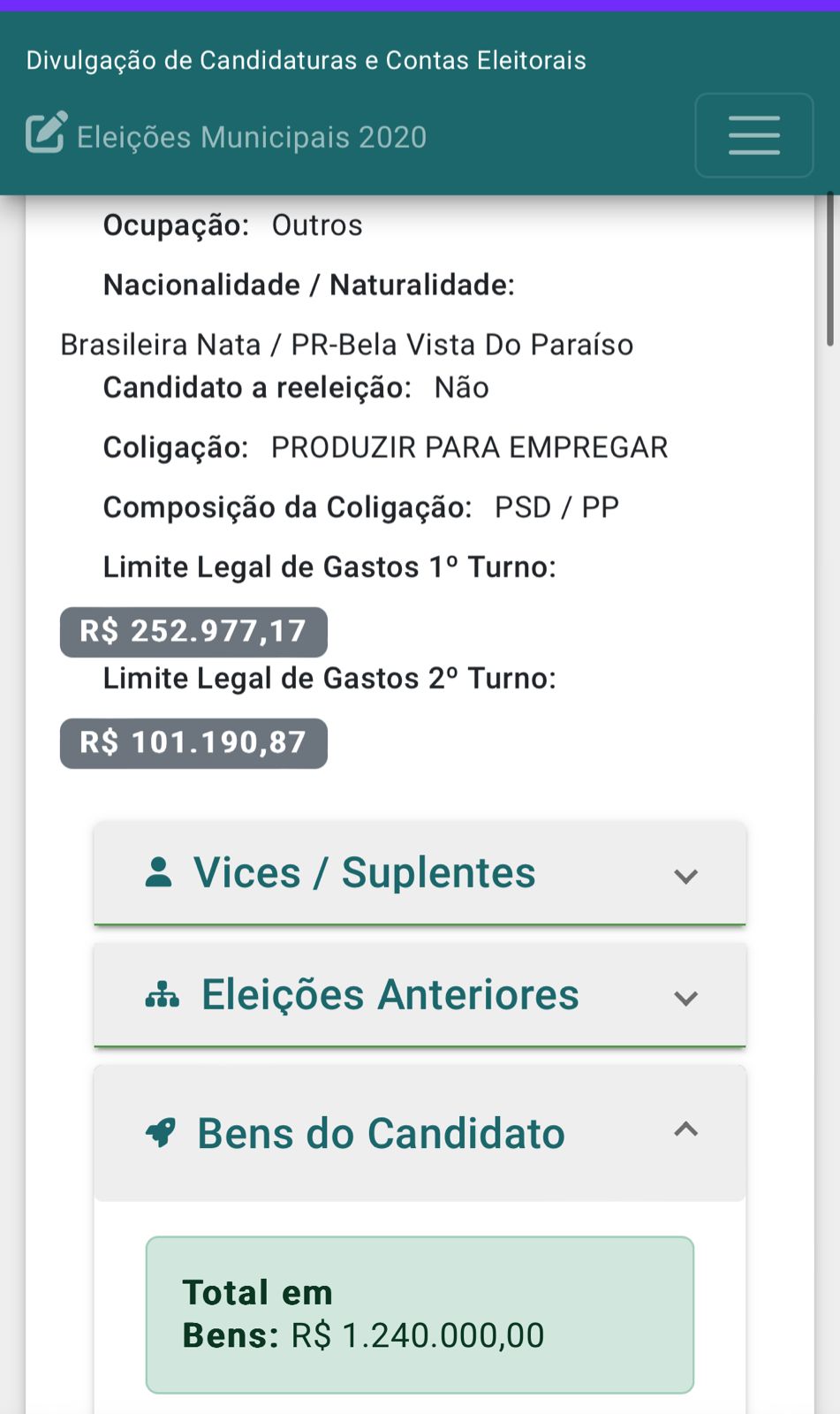
Task: Expand the Vices / Suplentes section
Action: [420, 873]
